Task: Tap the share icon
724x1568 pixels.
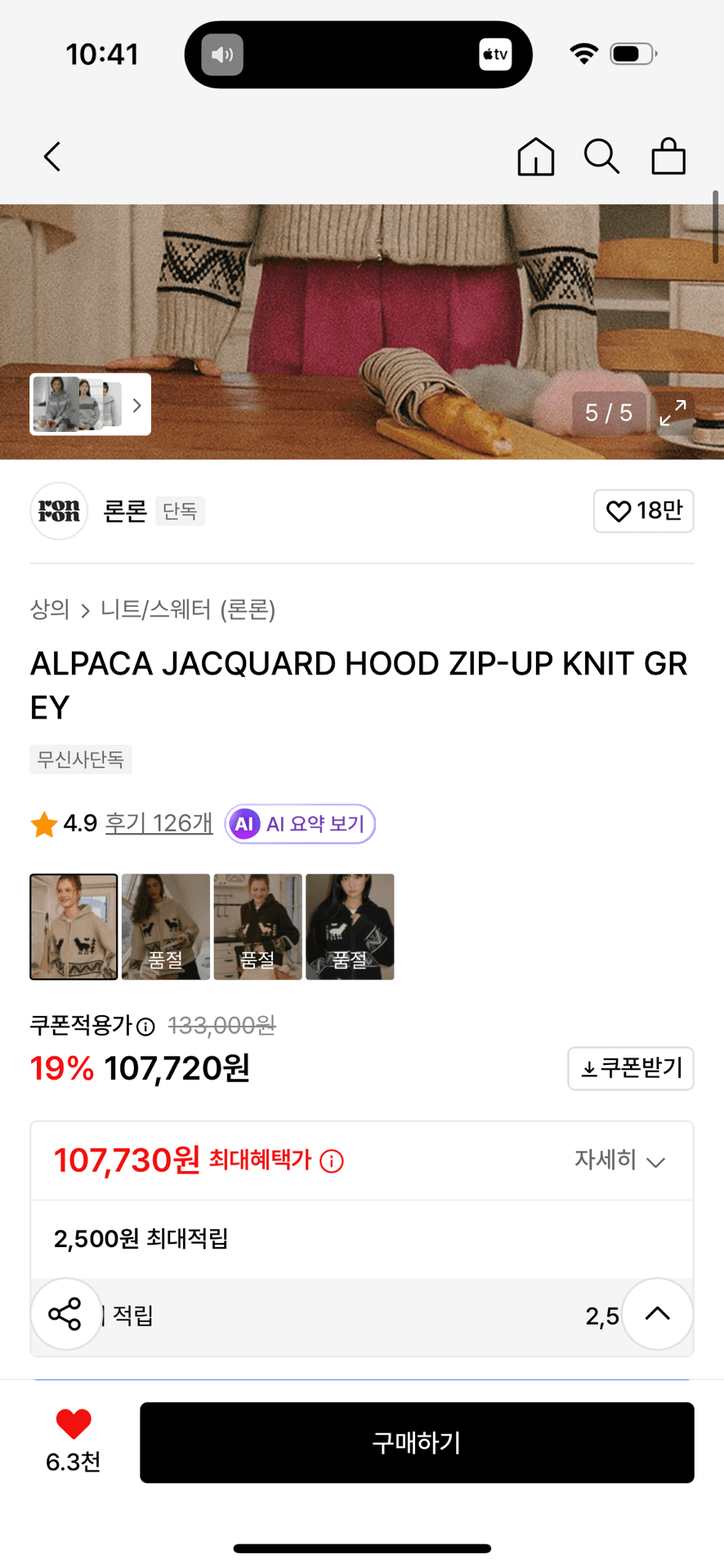Action: 66,1314
